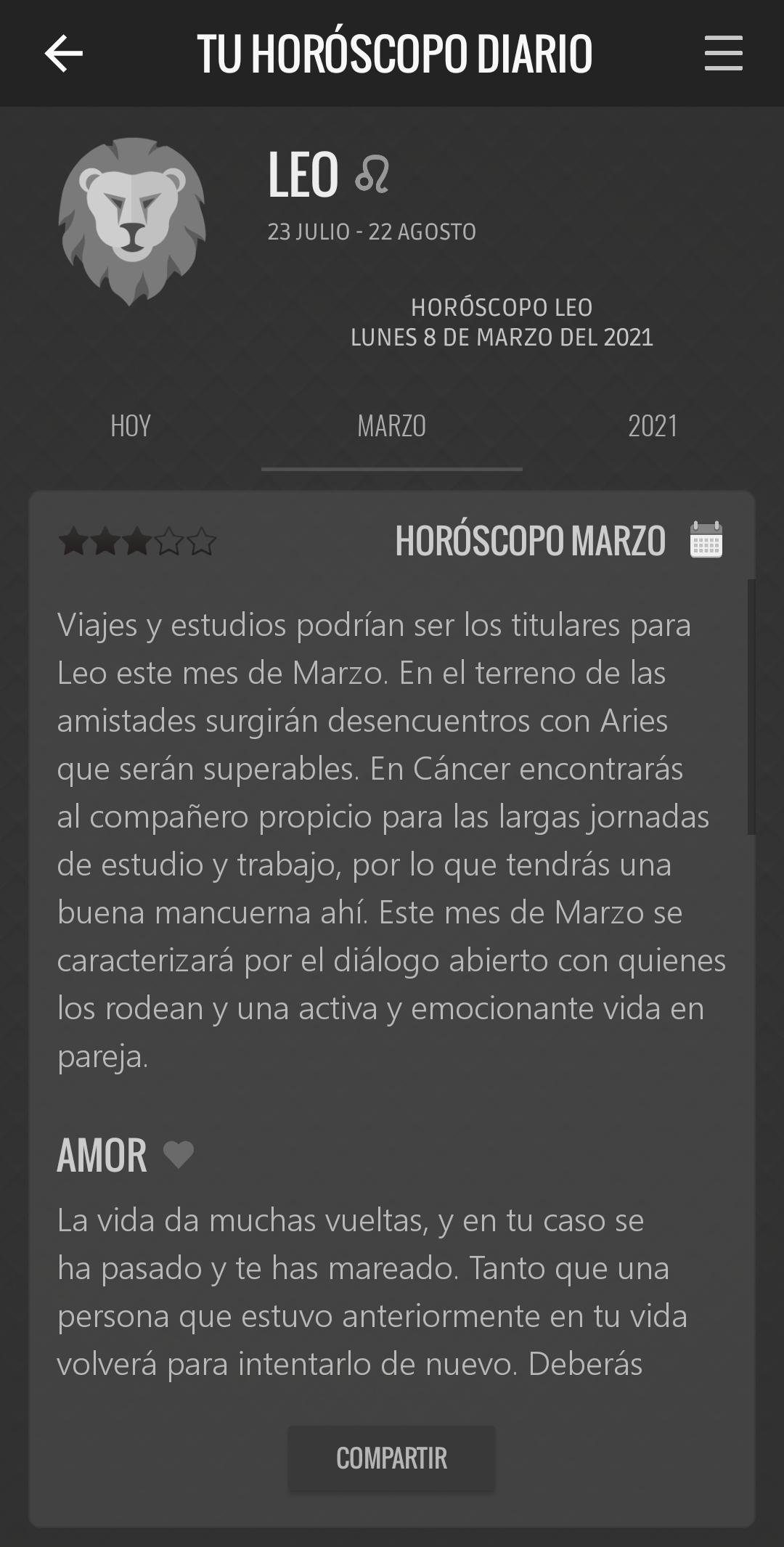
Task: Open the 2021 yearly horoscope tab
Action: click(653, 426)
